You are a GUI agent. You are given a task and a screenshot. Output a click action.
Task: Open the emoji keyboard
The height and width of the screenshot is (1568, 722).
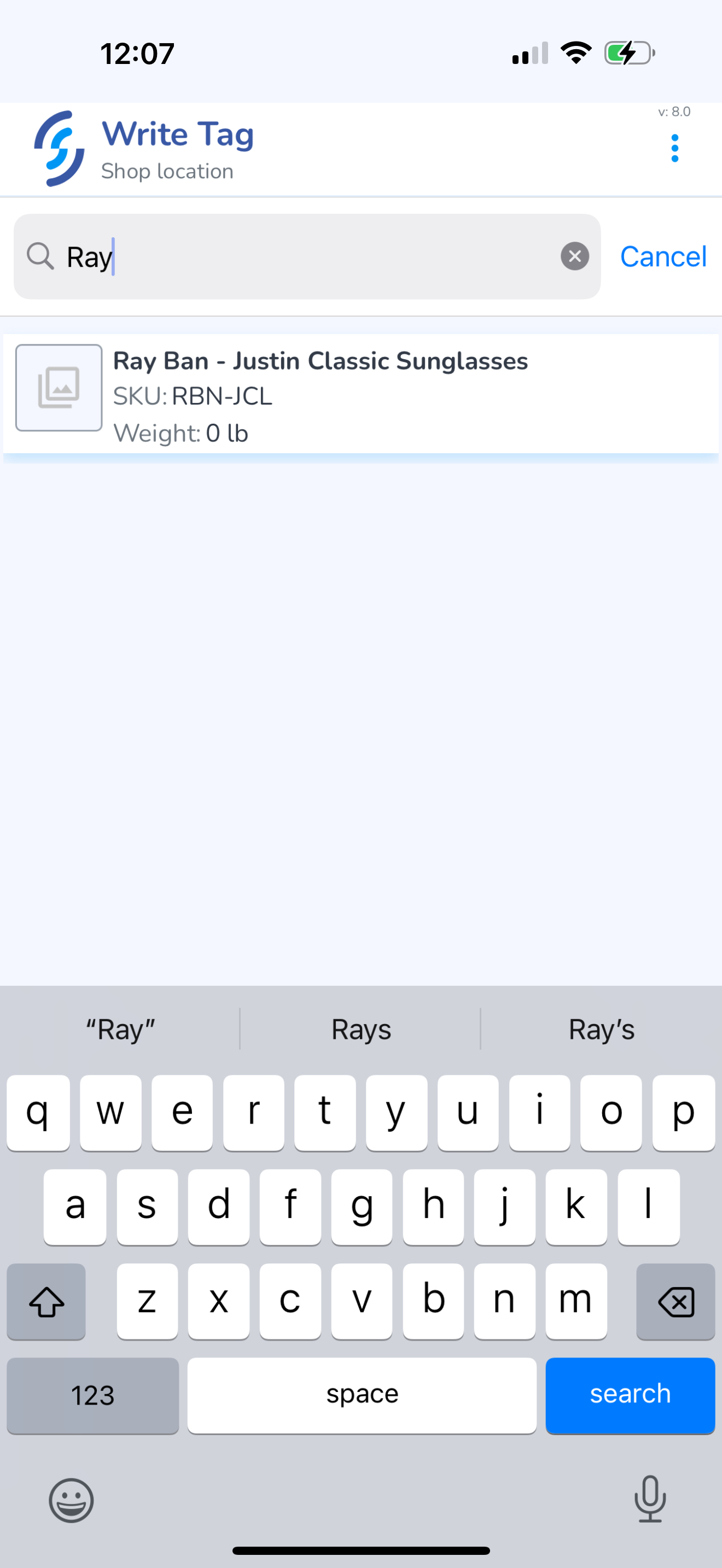(71, 1500)
